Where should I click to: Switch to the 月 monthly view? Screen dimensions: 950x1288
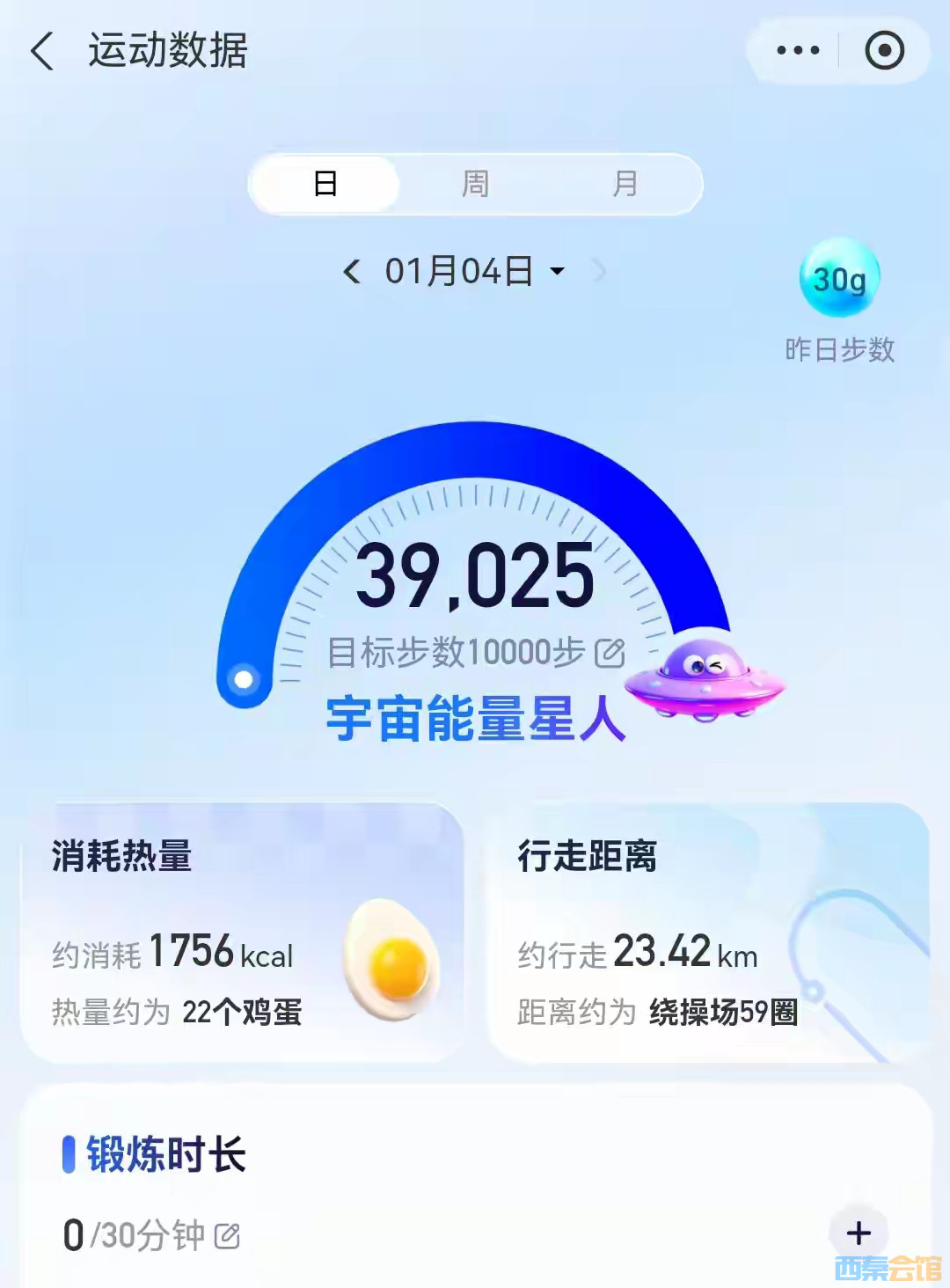625,184
